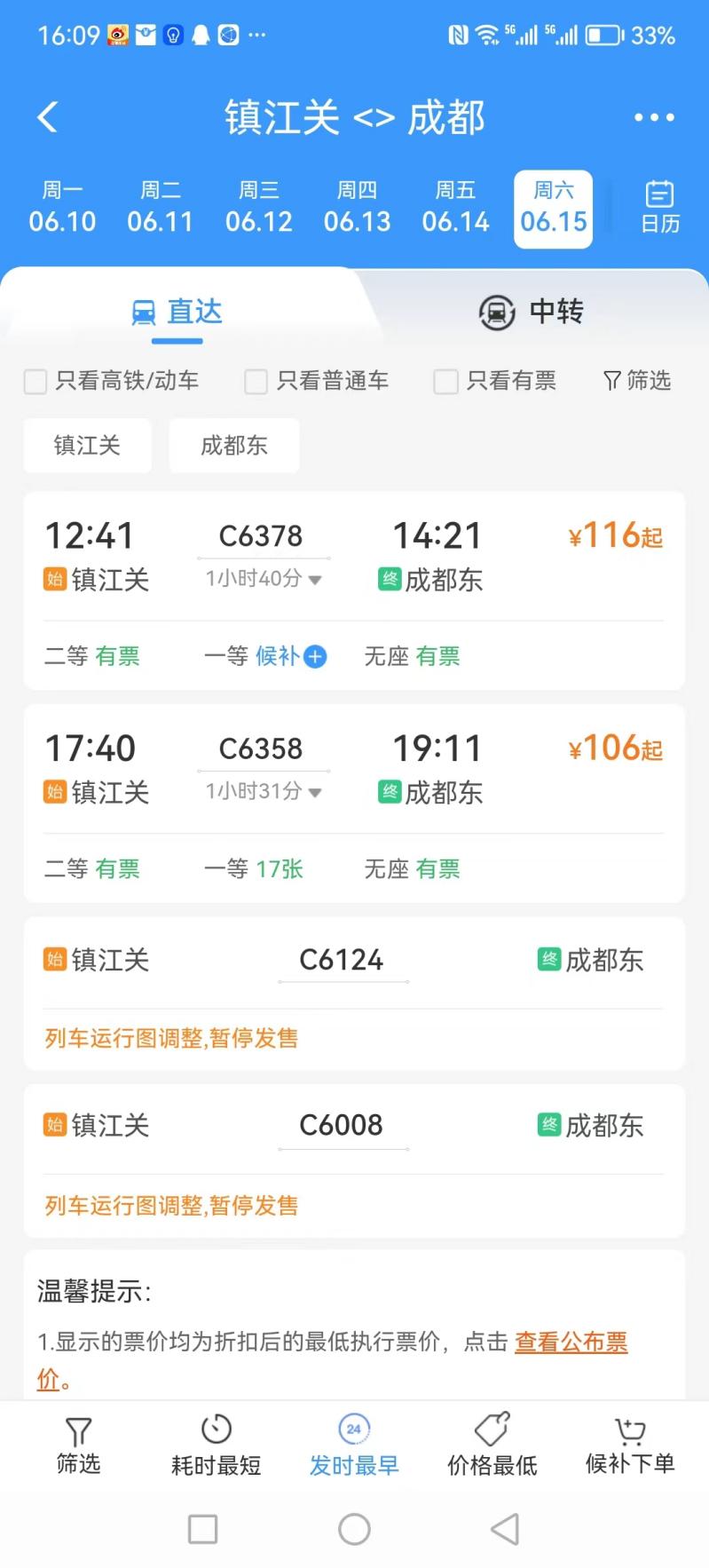Expand stops for C6378 1小时40分
Image resolution: width=709 pixels, height=1568 pixels.
coord(264,579)
